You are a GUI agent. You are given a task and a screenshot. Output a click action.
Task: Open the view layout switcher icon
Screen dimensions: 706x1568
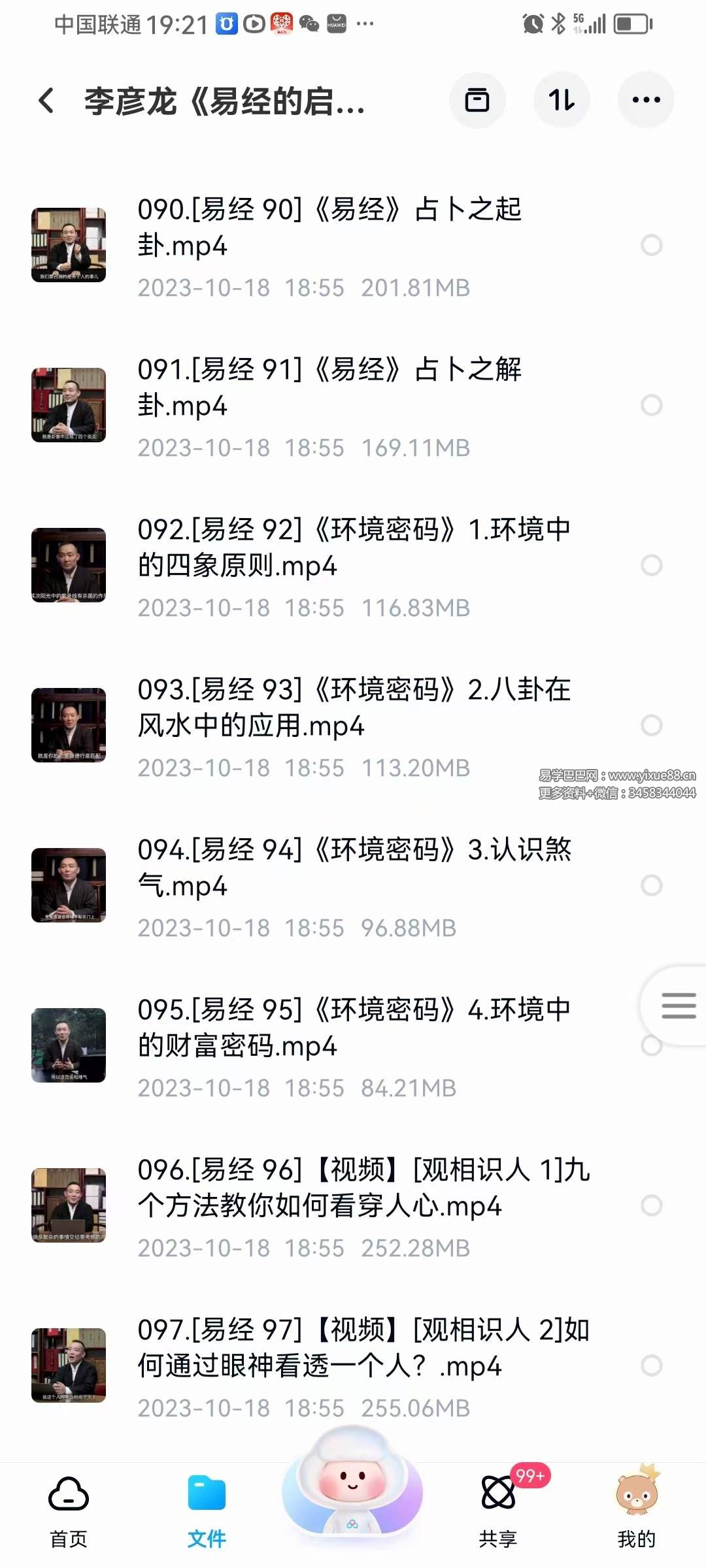click(x=477, y=101)
